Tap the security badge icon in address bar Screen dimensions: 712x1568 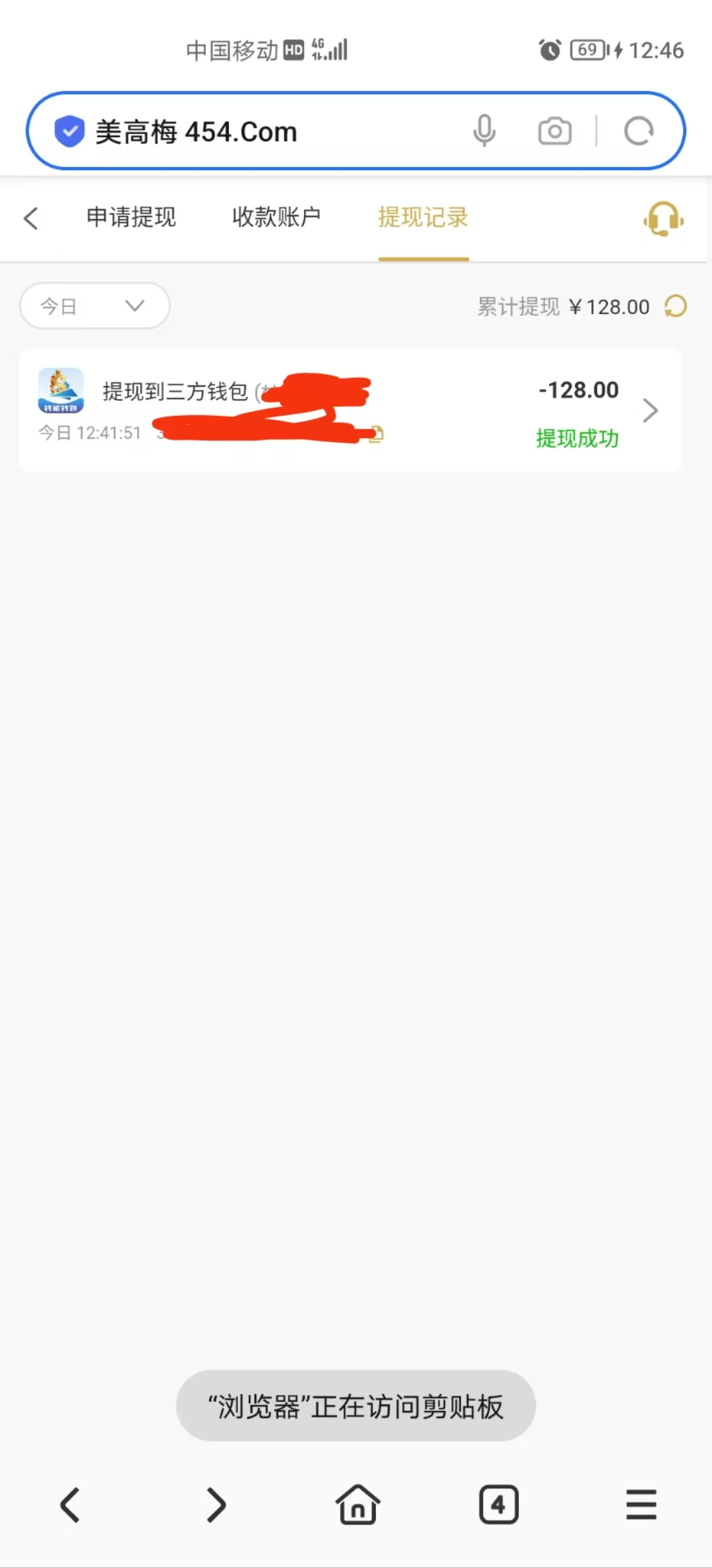point(69,130)
